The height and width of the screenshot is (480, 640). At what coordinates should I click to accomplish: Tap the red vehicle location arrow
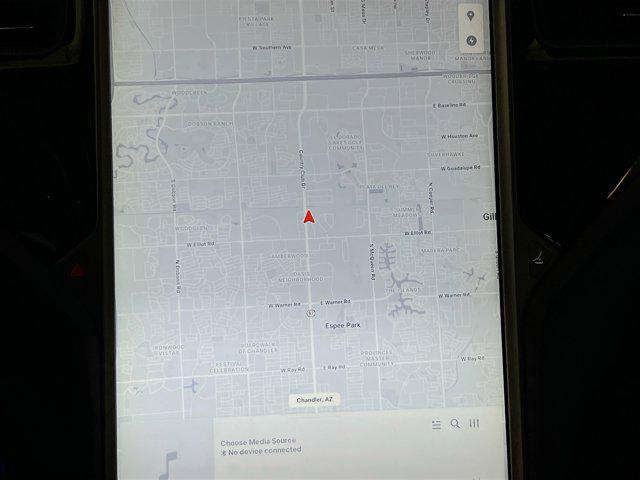309,216
